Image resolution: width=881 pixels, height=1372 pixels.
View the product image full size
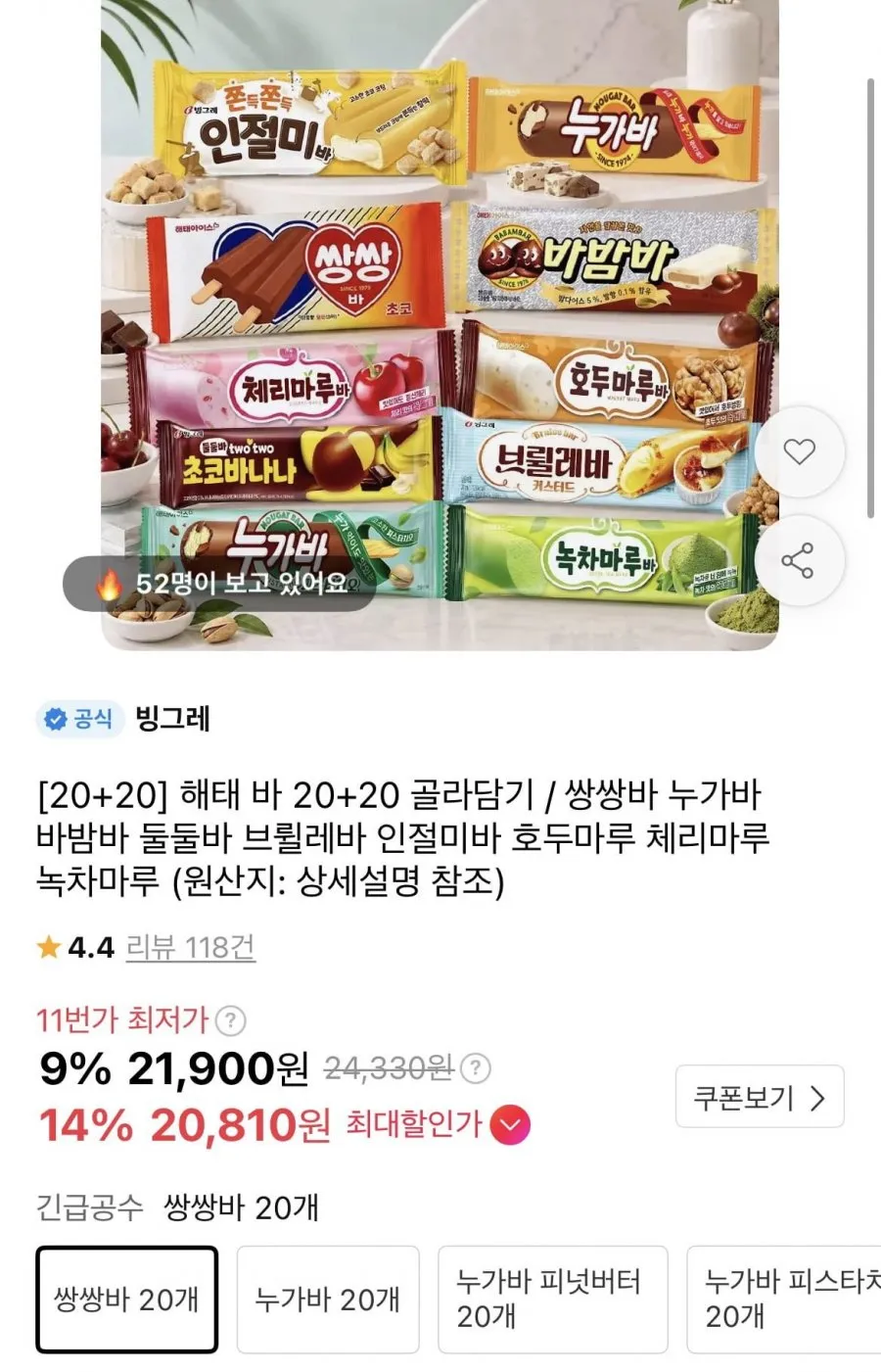pyautogui.click(x=440, y=323)
